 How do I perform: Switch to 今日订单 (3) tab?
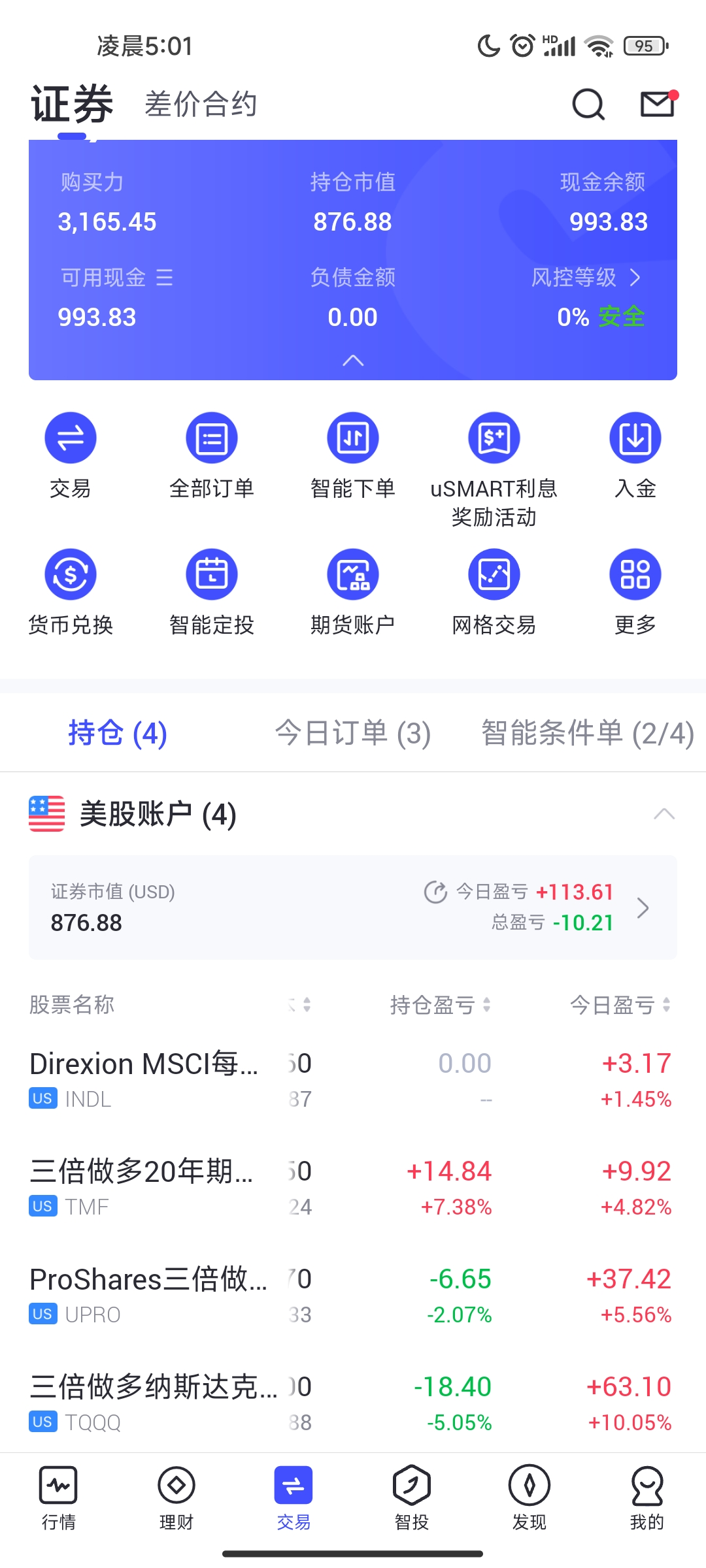(353, 733)
